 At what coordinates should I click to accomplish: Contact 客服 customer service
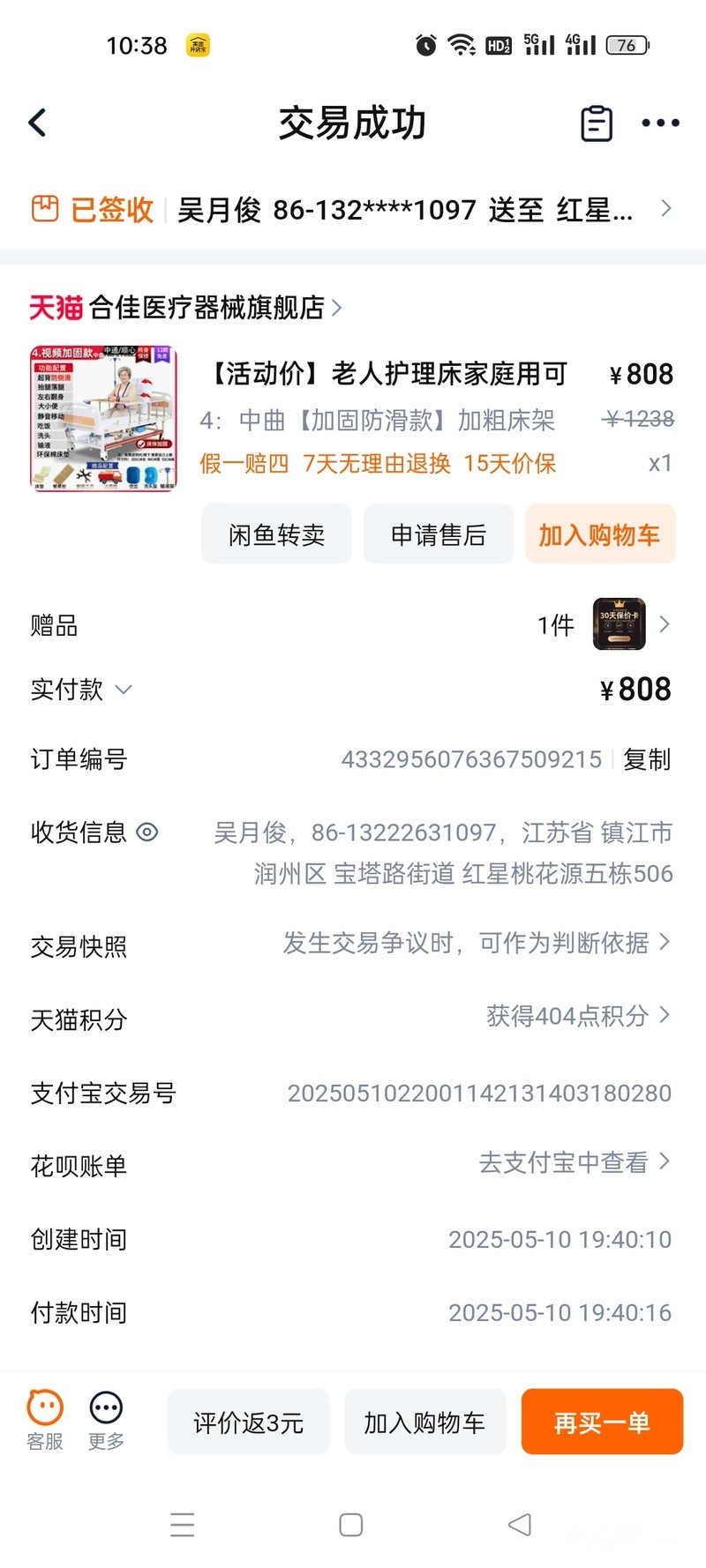[45, 1419]
